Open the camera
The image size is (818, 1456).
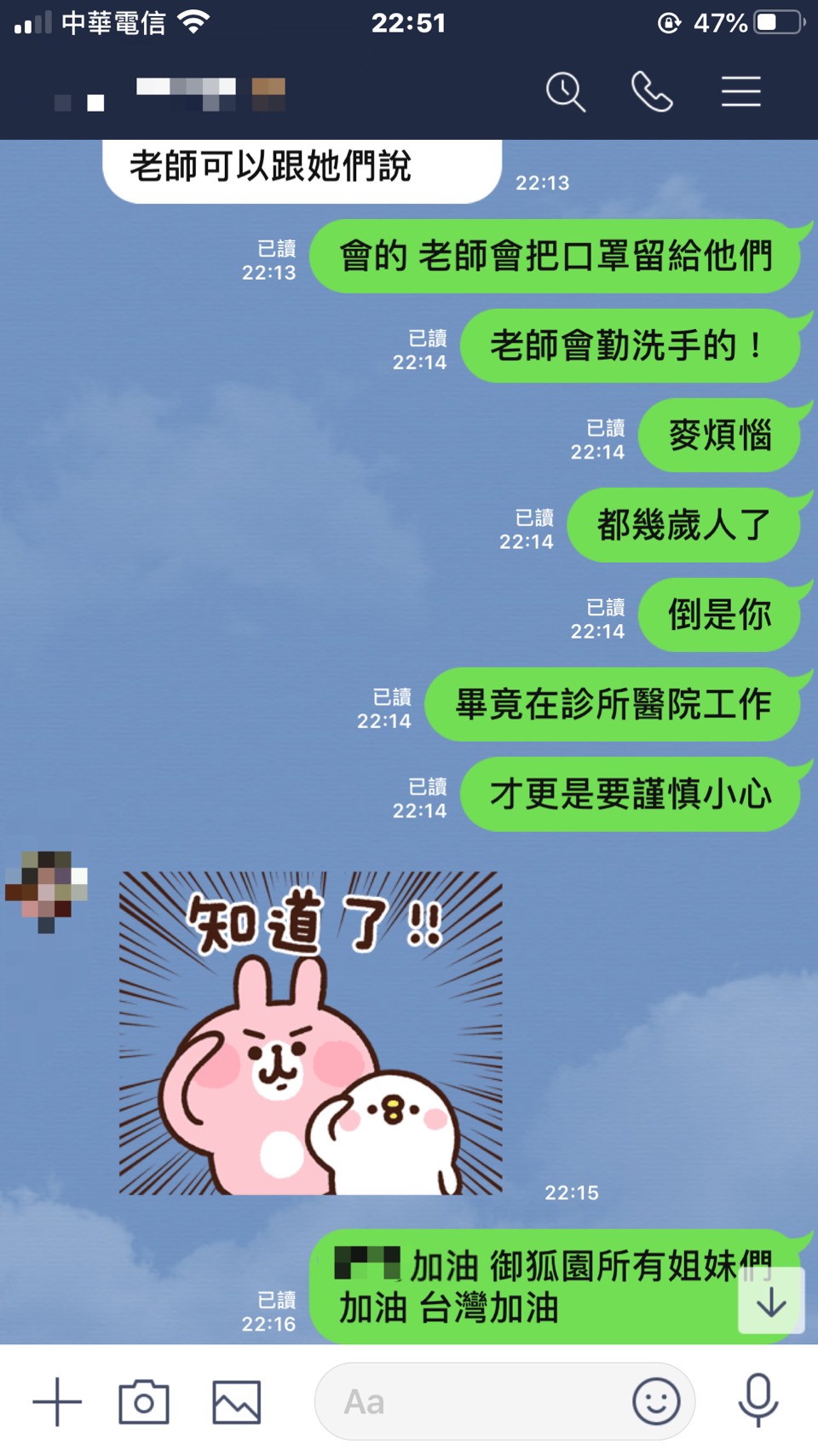[x=144, y=1401]
